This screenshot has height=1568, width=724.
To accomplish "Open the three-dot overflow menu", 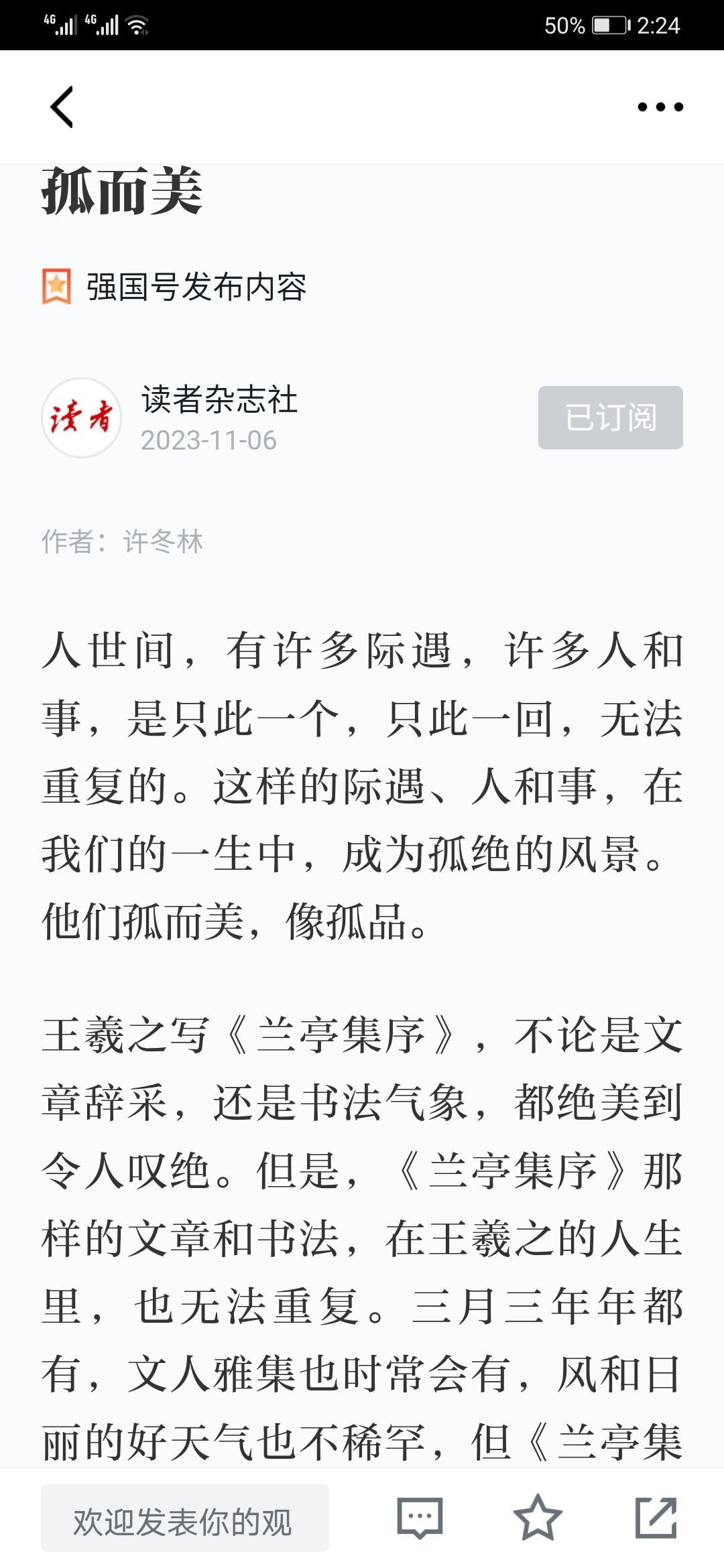I will 660,107.
